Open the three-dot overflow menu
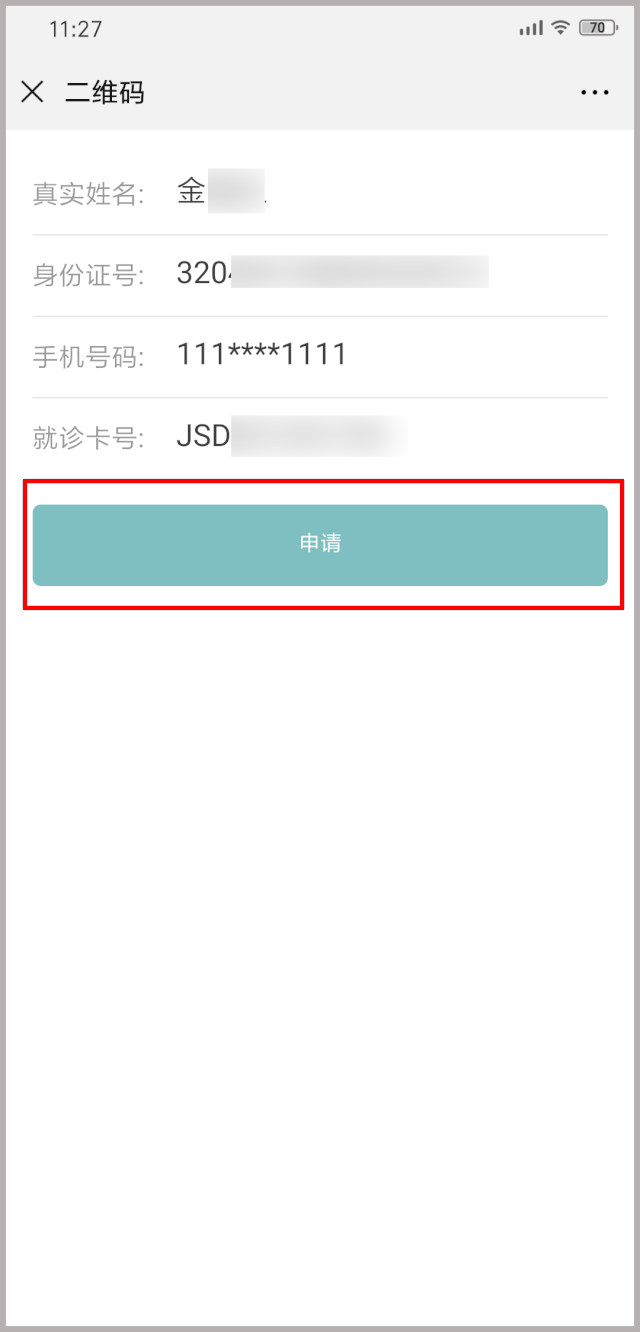 [x=594, y=93]
